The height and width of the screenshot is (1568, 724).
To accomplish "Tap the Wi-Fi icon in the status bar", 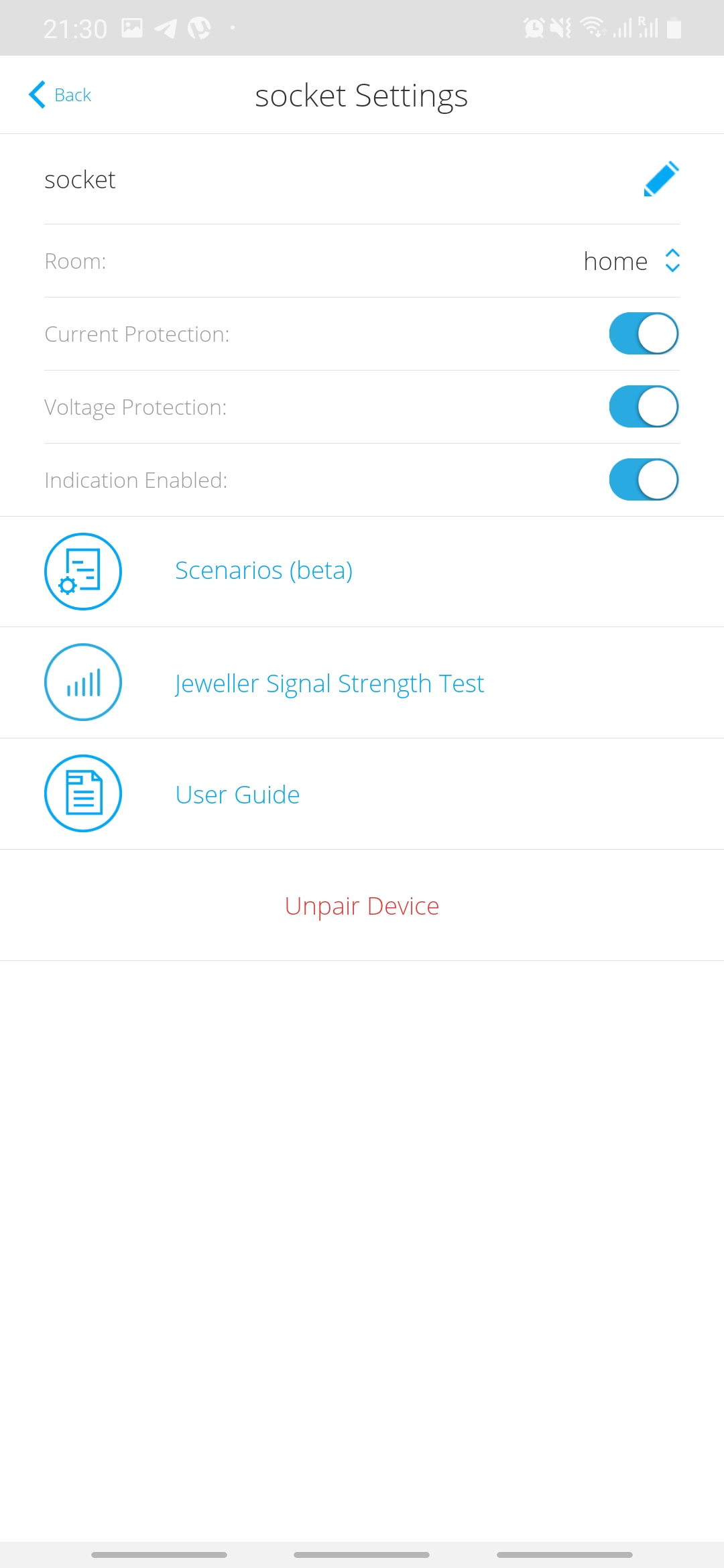I will tap(593, 27).
